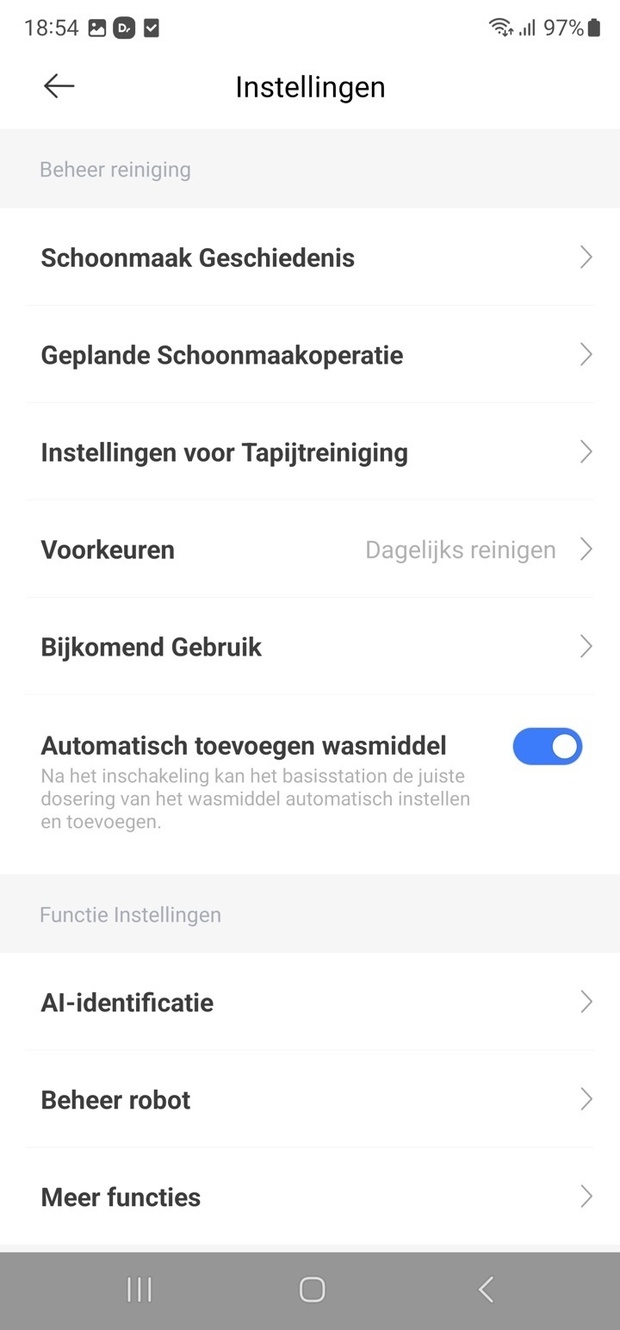
Task: Open Voorkeuren settings row
Action: (310, 550)
